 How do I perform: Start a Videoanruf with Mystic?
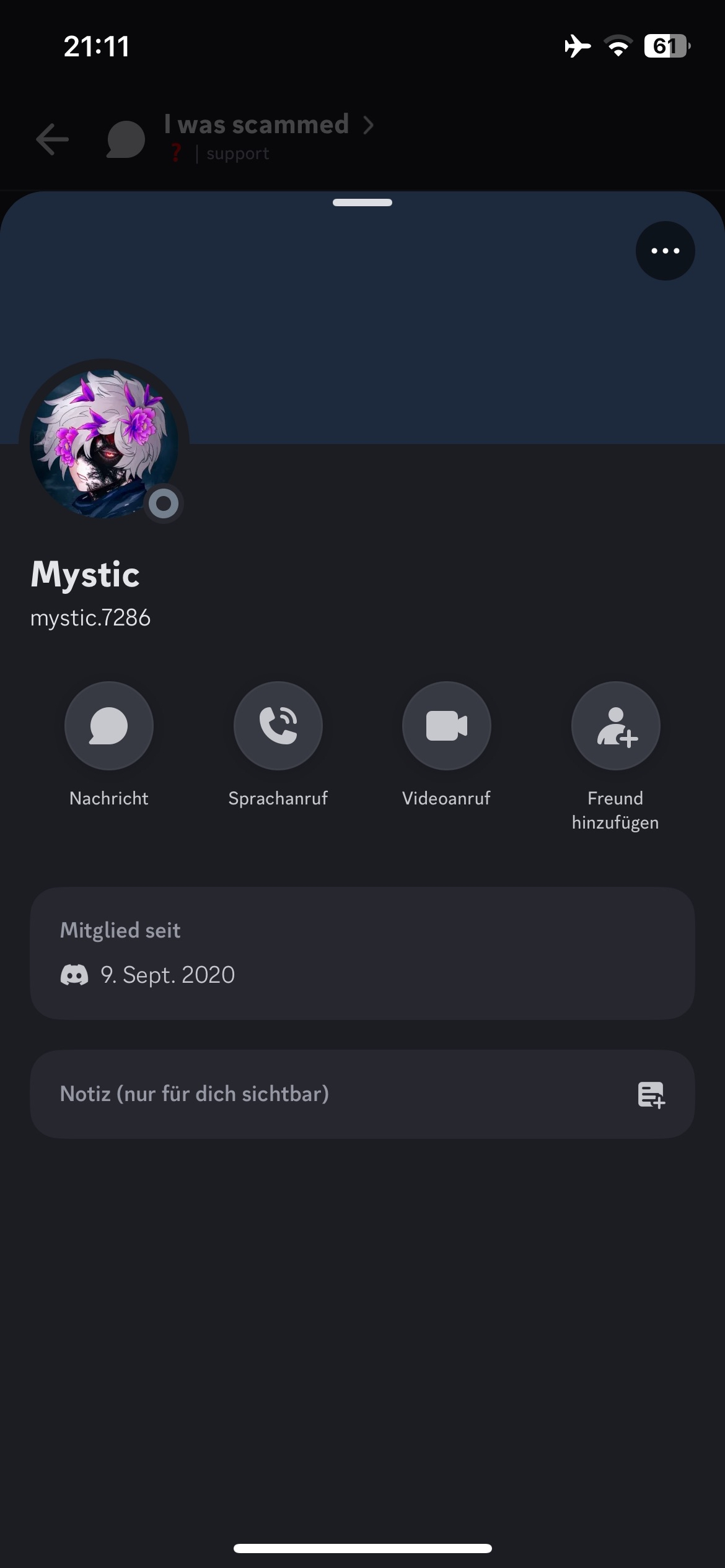pos(446,726)
